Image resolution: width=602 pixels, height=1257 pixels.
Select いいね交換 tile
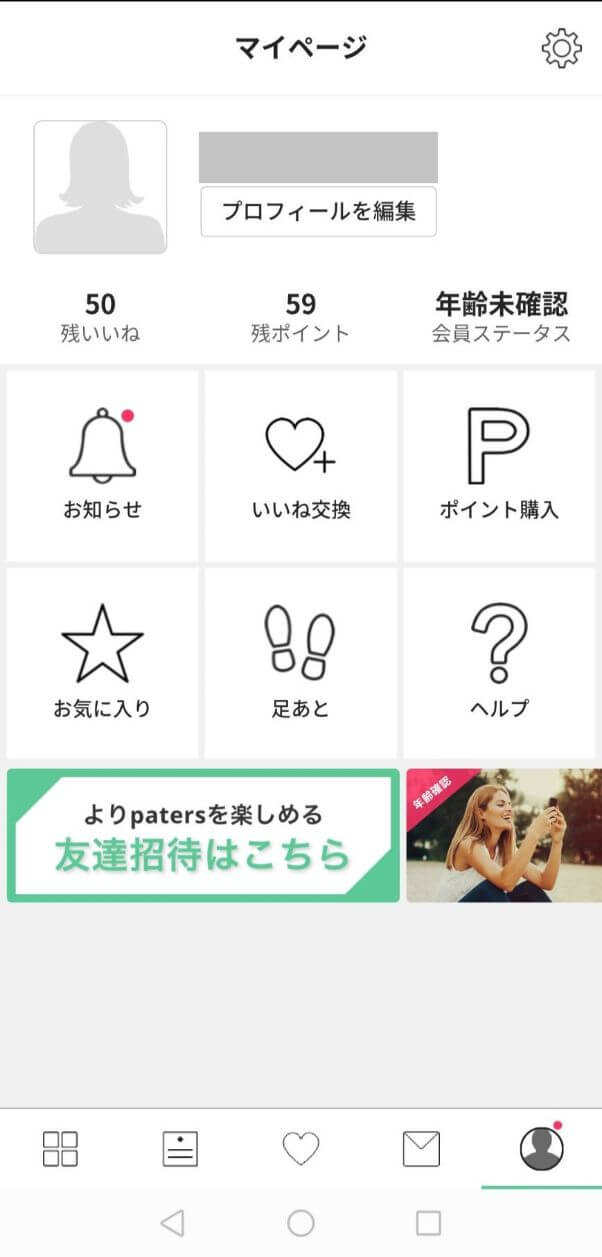pos(301,466)
